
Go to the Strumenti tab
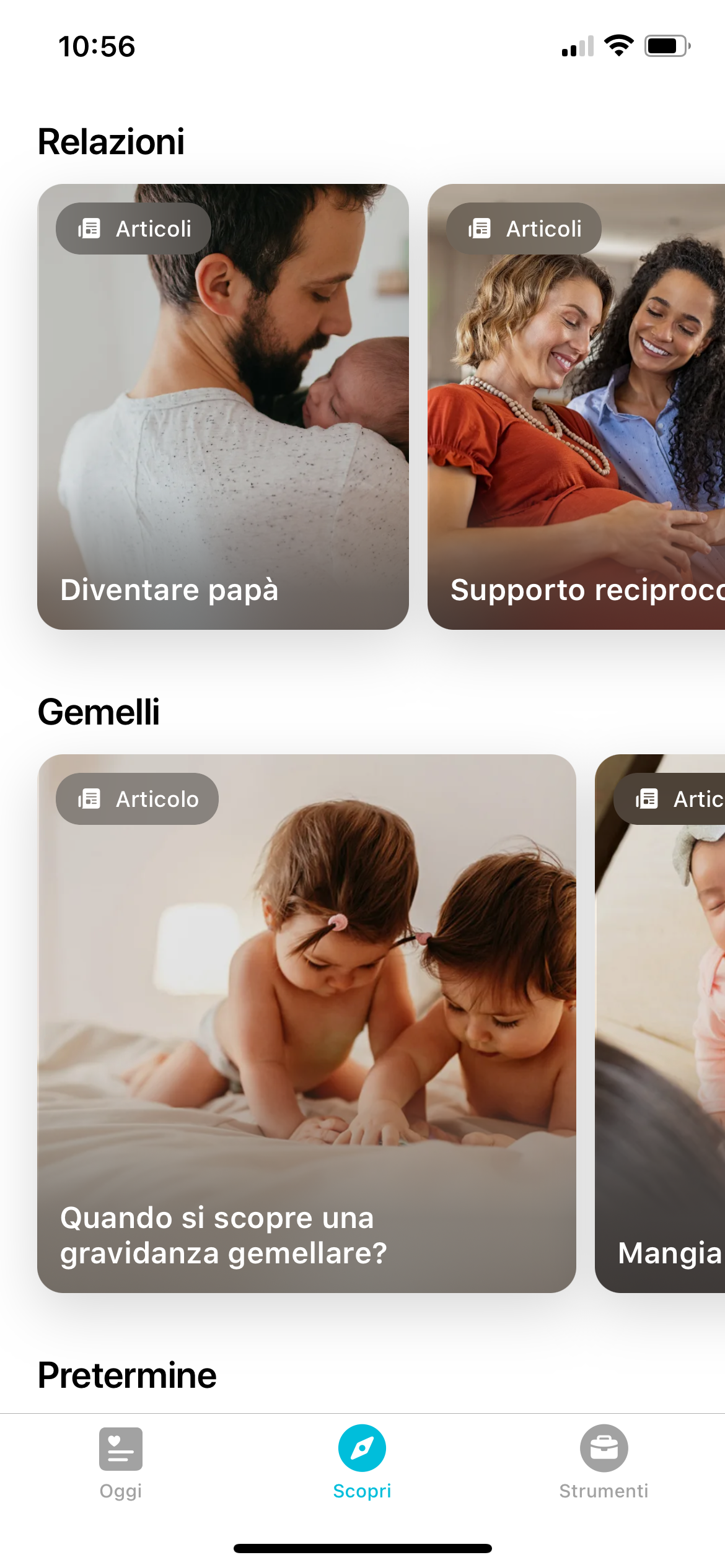click(604, 1463)
